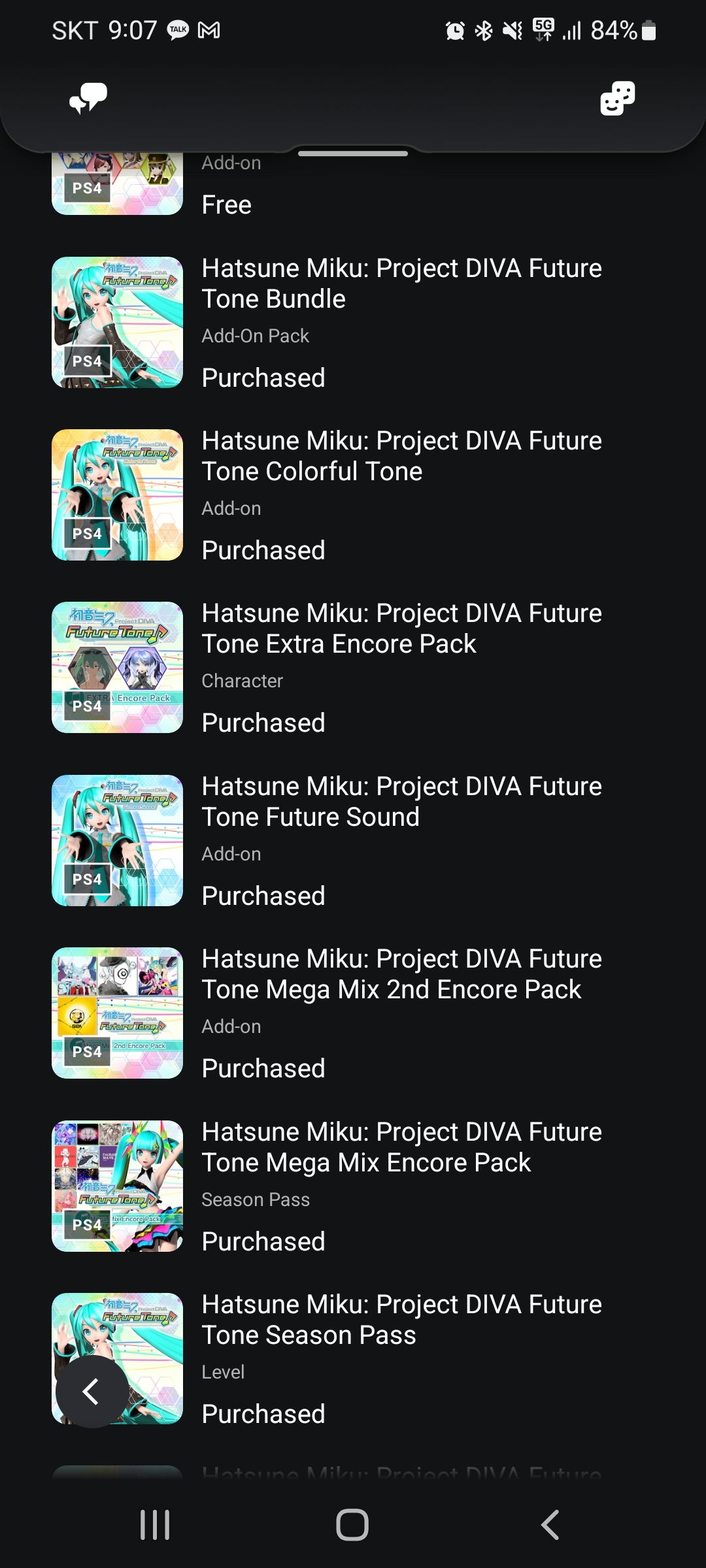Tap the floating back arrow button

(92, 1391)
